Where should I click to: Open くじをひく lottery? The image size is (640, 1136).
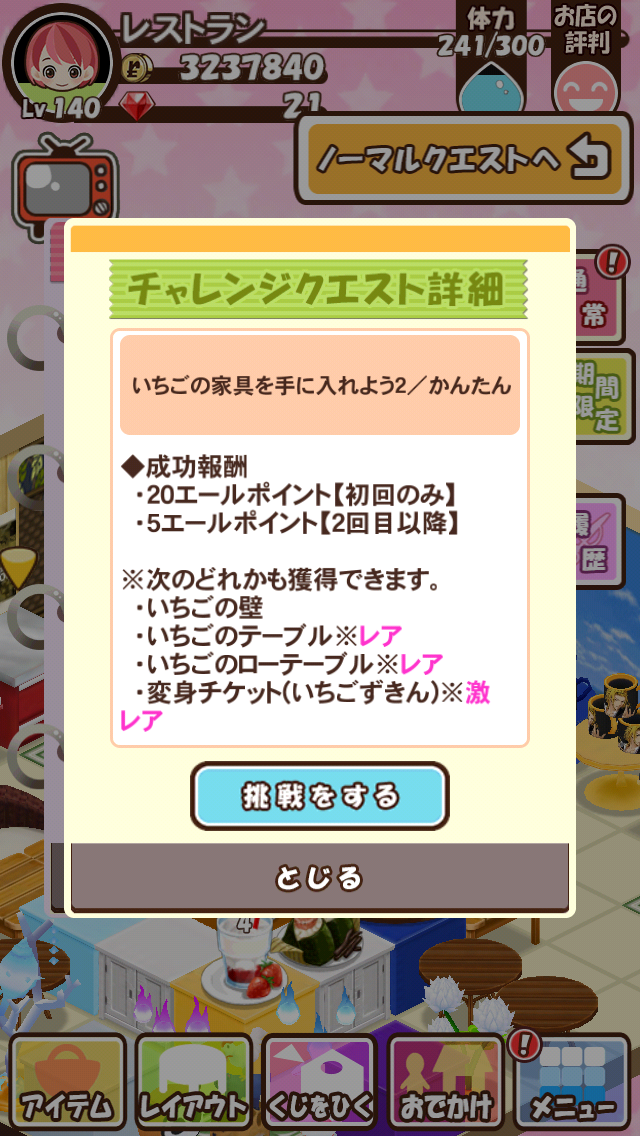pos(318,1084)
